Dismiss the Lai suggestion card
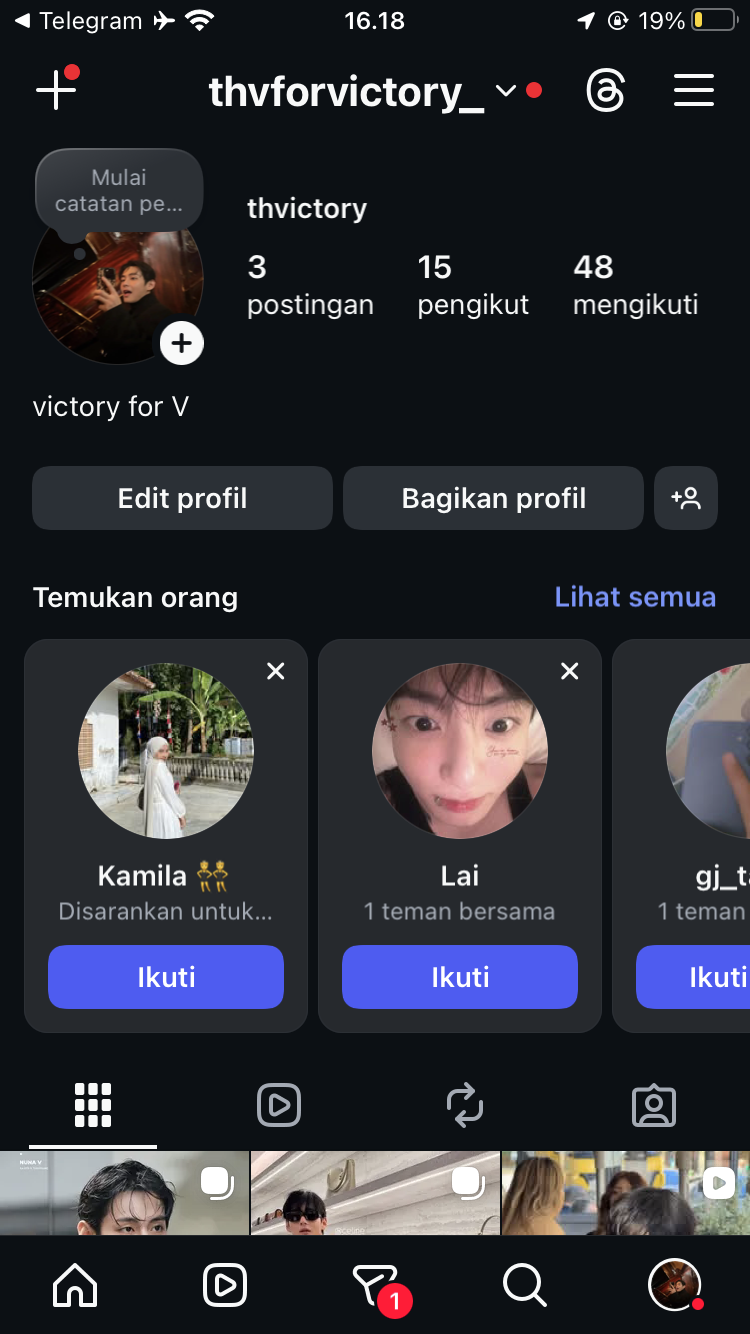The height and width of the screenshot is (1334, 750). (570, 671)
